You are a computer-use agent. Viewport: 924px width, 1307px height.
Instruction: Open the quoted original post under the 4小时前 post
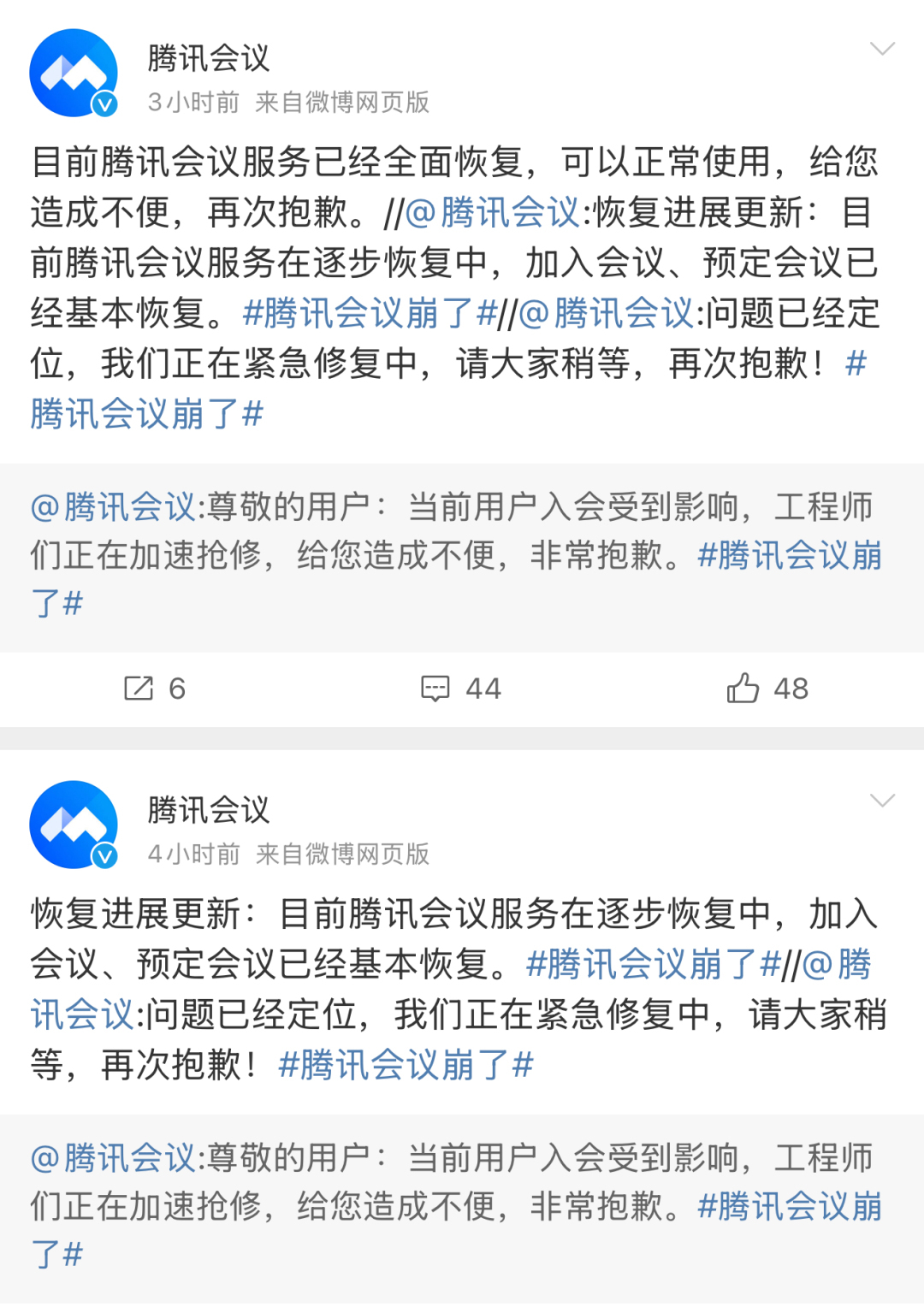pos(462,1206)
